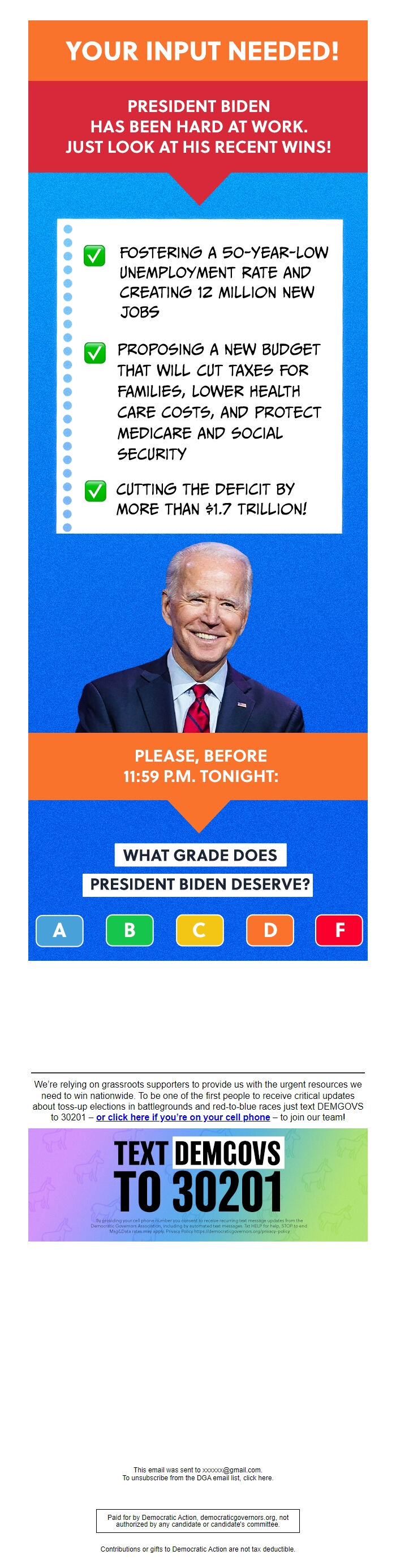Choose the green B grade button
This screenshot has height=1568, width=396.
[130, 930]
